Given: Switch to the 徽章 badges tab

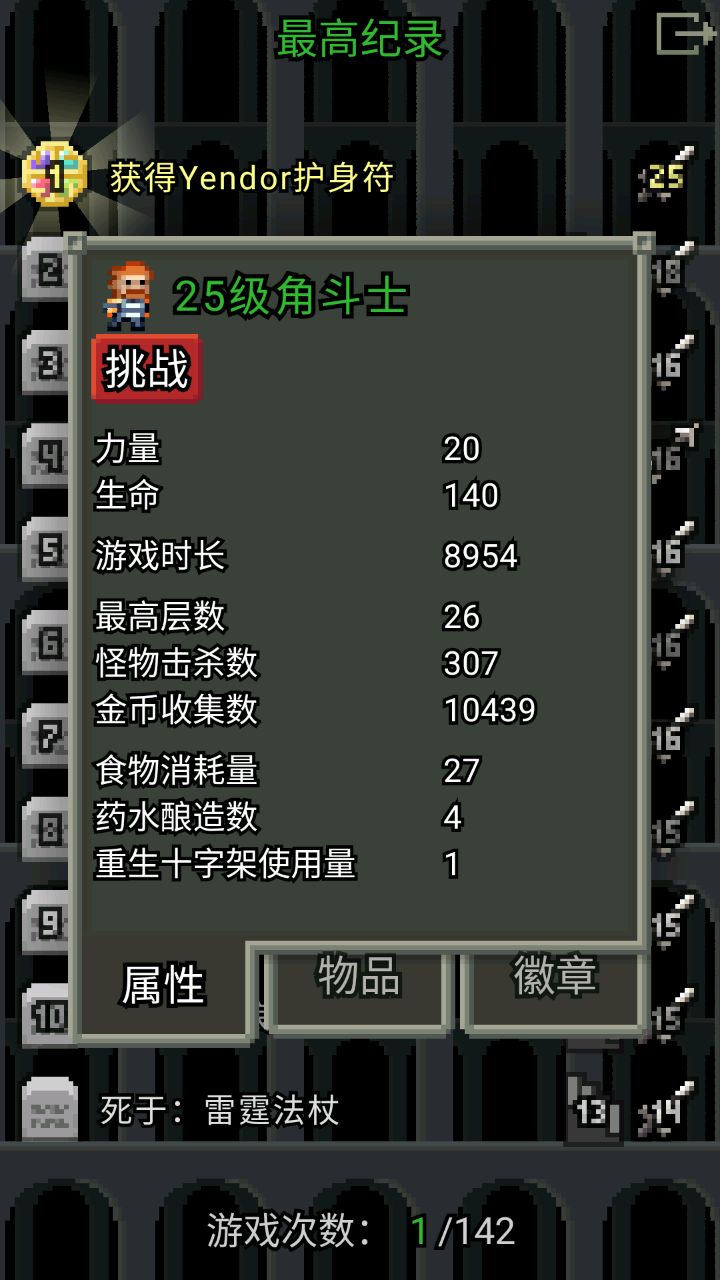Looking at the screenshot, I should coord(555,978).
